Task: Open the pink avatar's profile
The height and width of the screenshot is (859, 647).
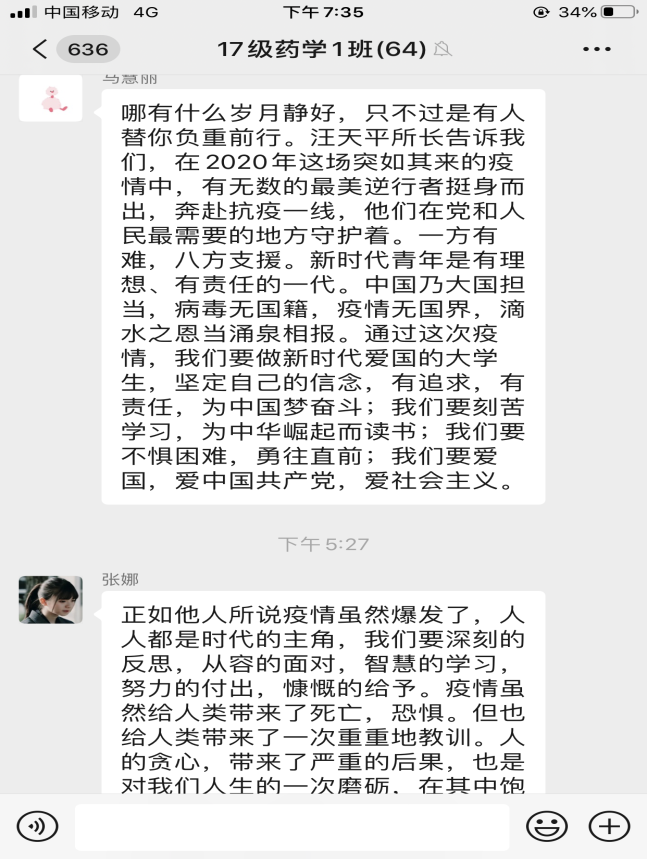Action: point(51,98)
